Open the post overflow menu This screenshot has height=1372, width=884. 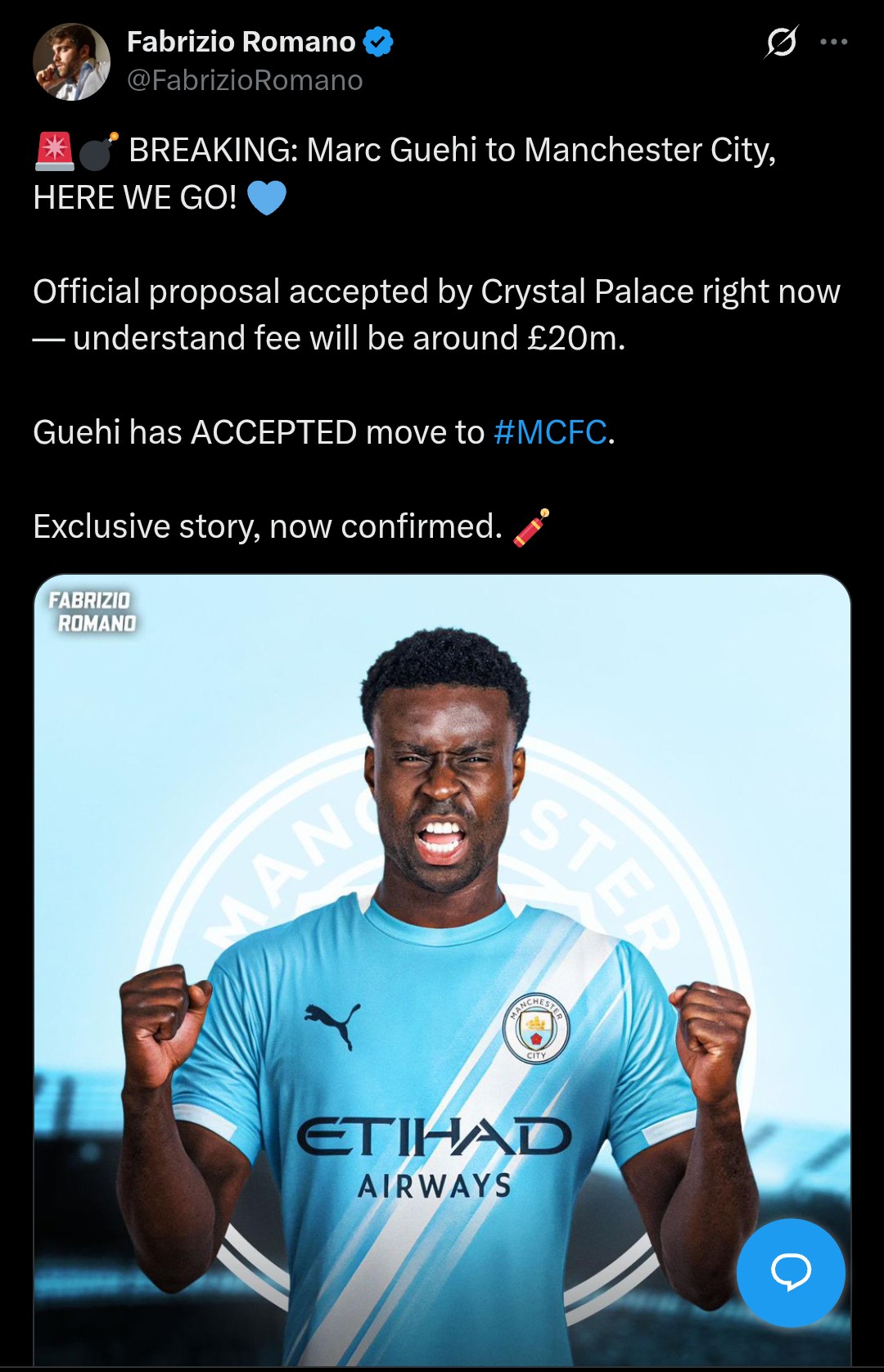click(833, 42)
